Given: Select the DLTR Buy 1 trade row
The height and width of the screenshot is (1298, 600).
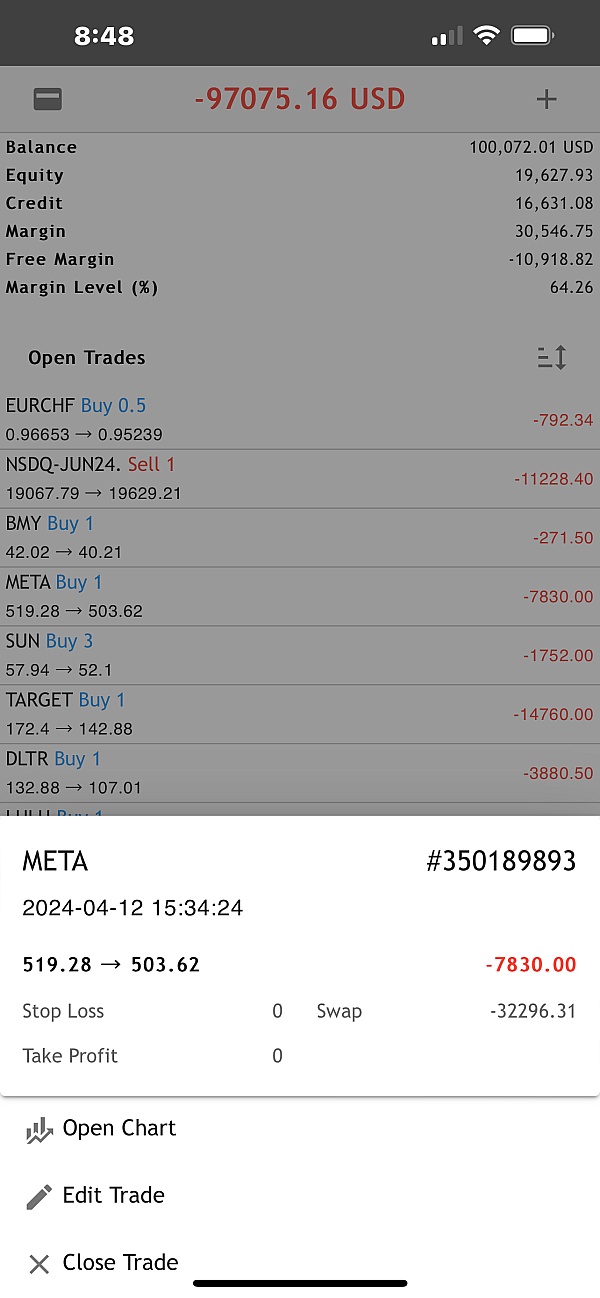Looking at the screenshot, I should click(300, 774).
